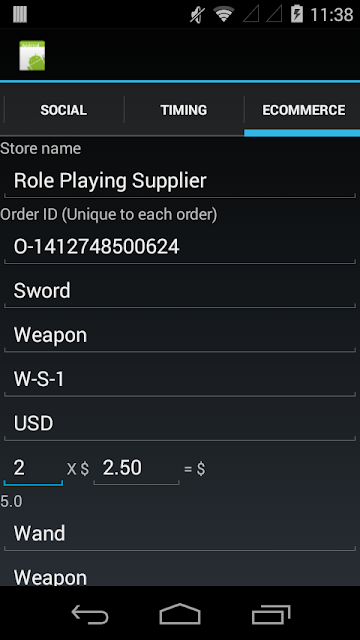Switch to the Timing tab
The height and width of the screenshot is (640, 360).
(184, 110)
